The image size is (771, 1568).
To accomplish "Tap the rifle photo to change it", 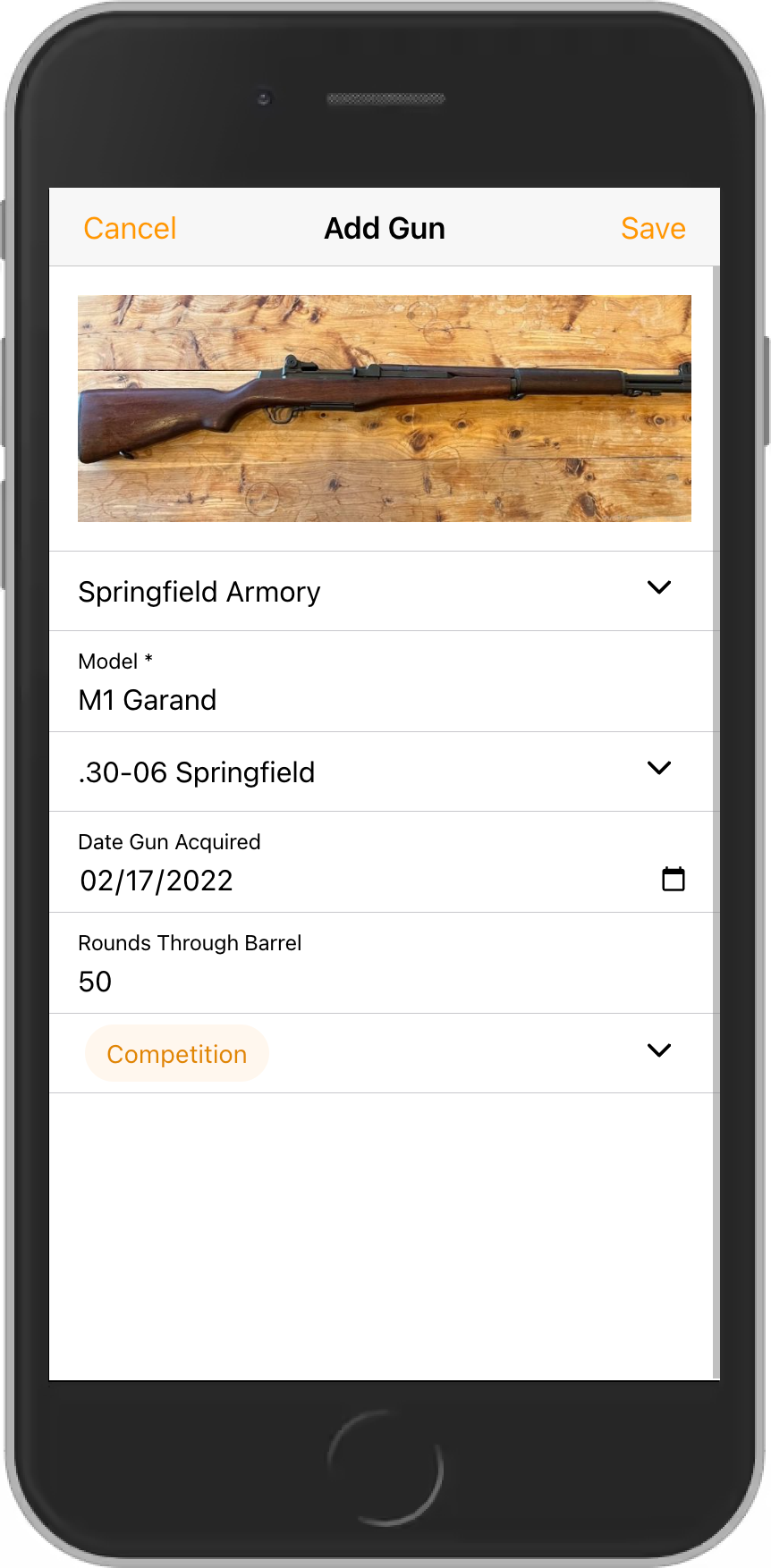I will click(384, 409).
